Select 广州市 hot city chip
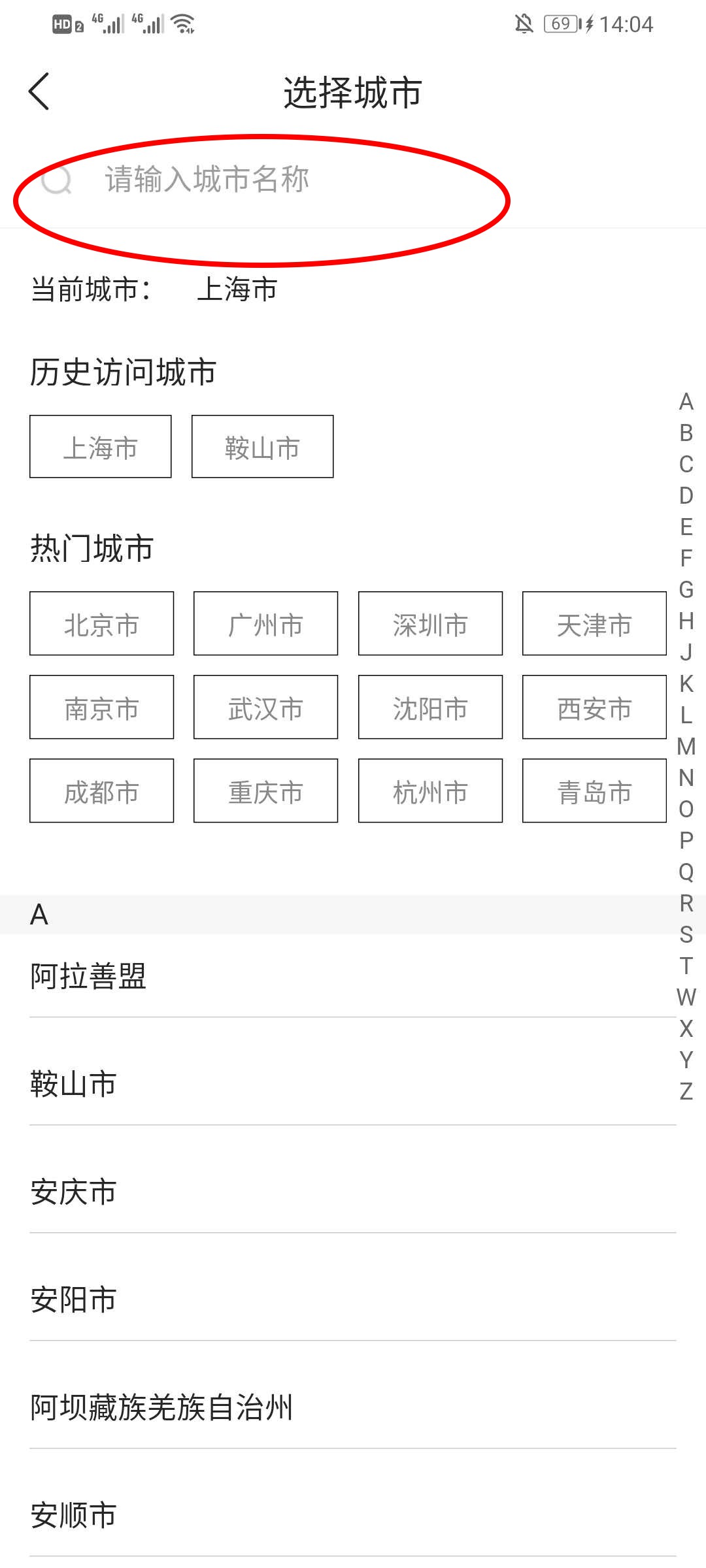 click(x=265, y=624)
